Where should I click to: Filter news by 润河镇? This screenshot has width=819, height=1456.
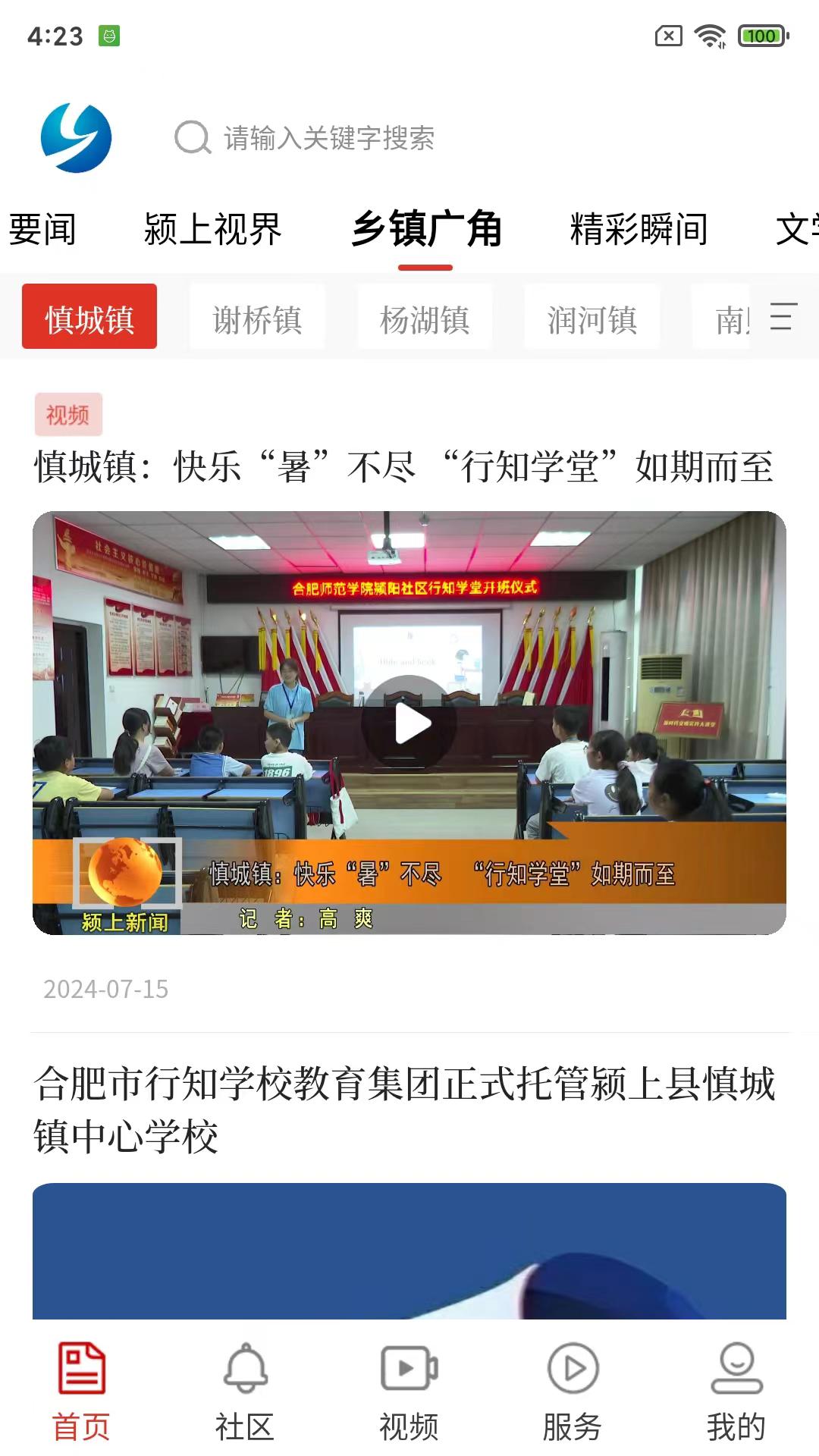[591, 319]
